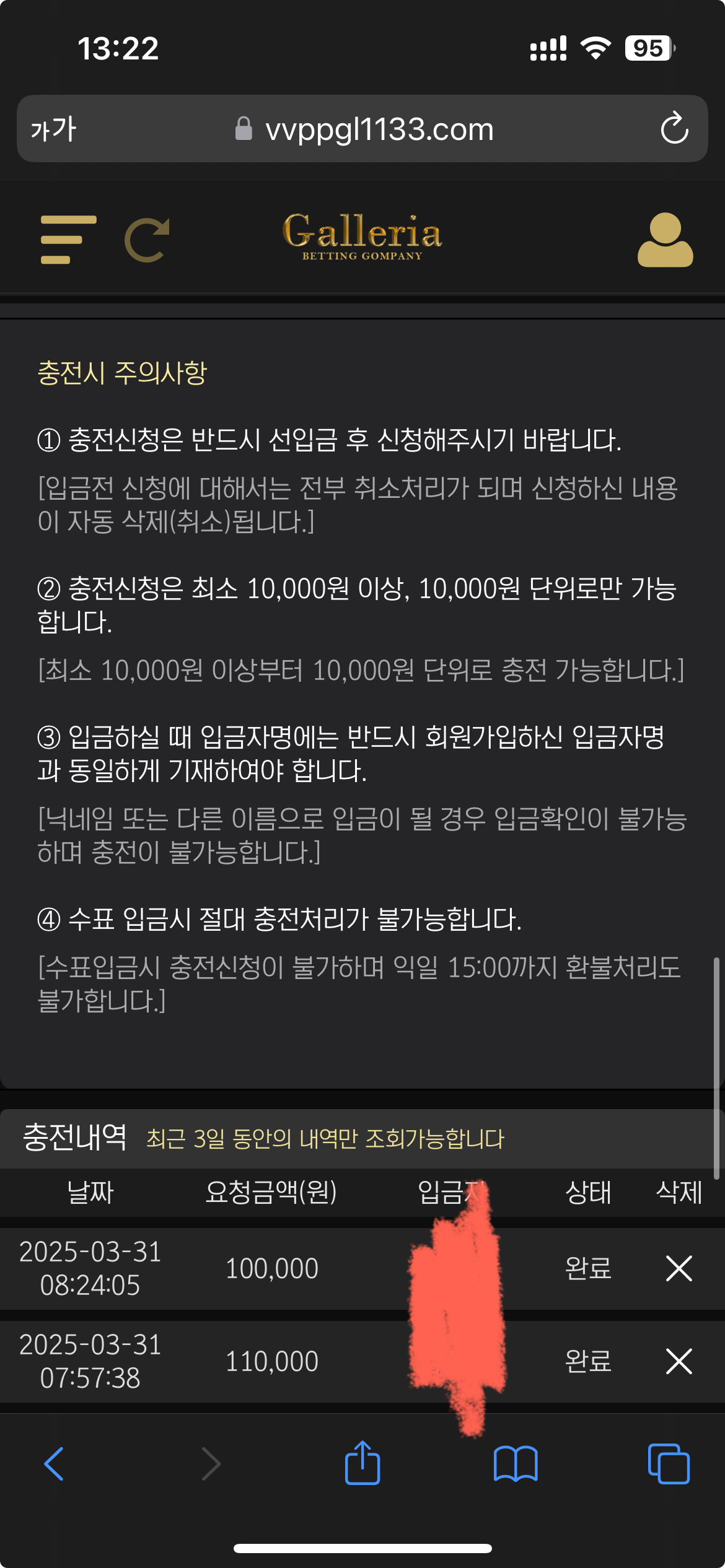Open the user profile icon

(x=665, y=240)
